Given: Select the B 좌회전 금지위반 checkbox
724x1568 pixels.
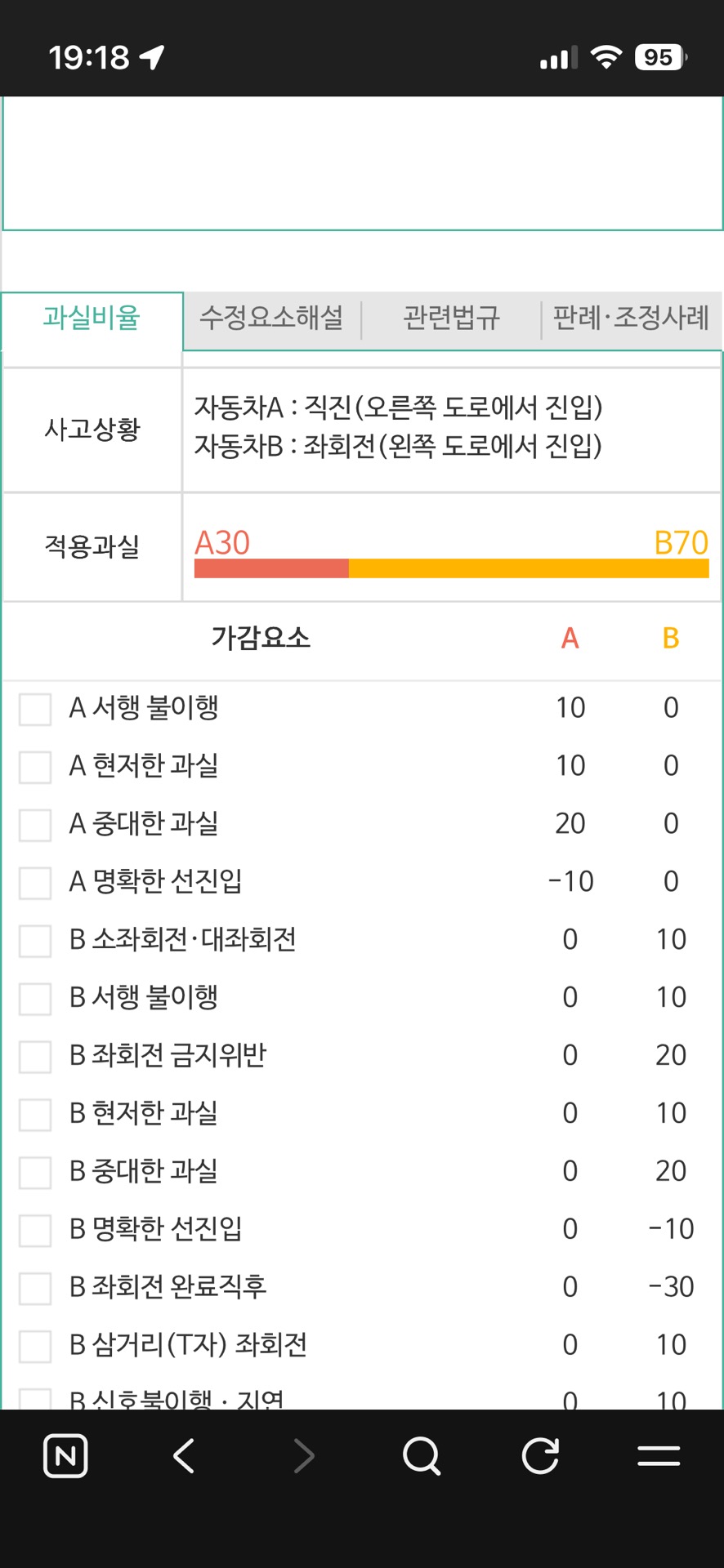Looking at the screenshot, I should (x=35, y=1057).
